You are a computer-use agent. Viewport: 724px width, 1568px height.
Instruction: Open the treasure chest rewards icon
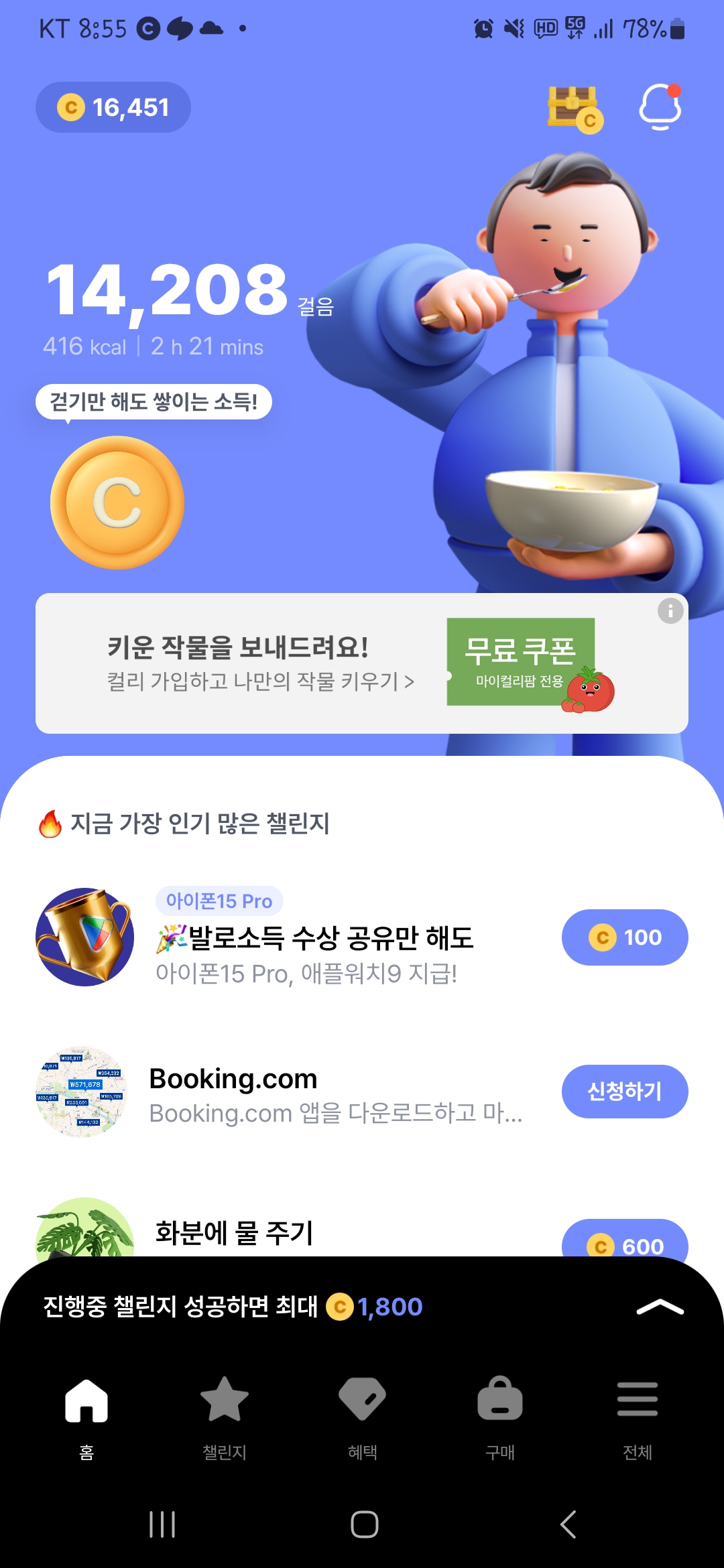click(x=575, y=109)
